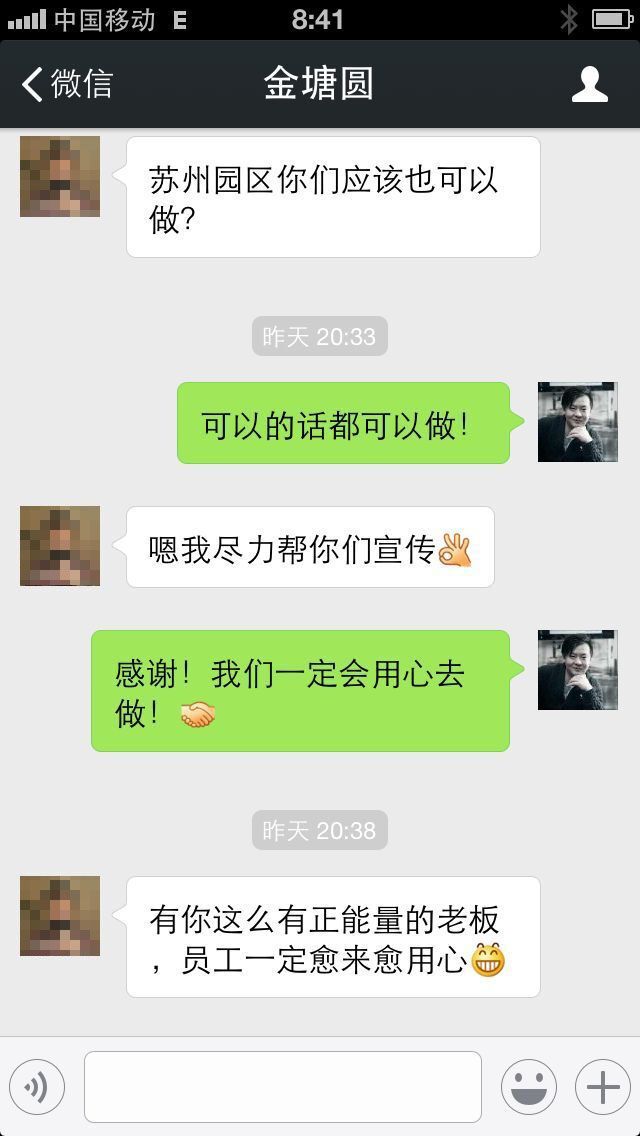This screenshot has height=1136, width=640.
Task: Open the plus attachment menu
Action: 603,1087
